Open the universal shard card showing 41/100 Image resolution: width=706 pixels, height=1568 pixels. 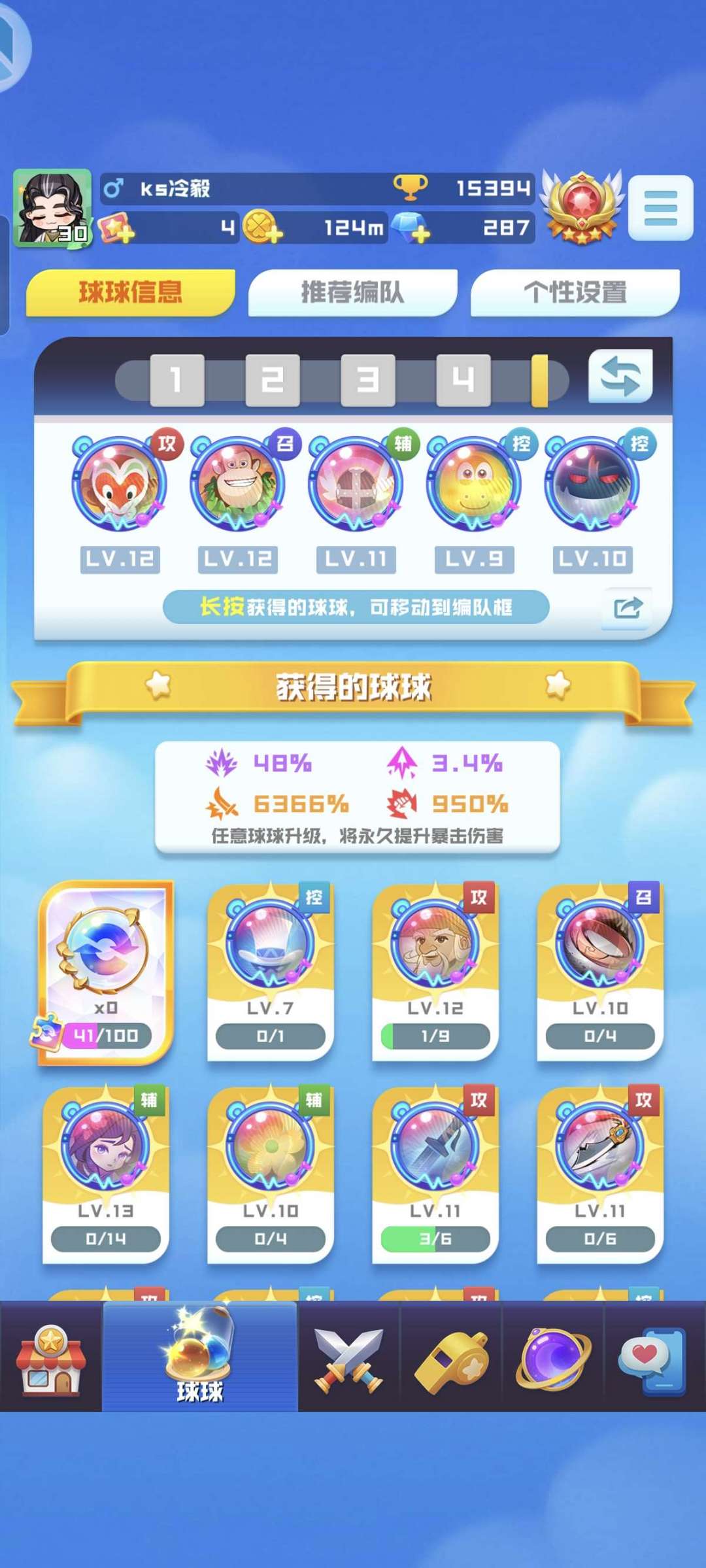coord(106,972)
